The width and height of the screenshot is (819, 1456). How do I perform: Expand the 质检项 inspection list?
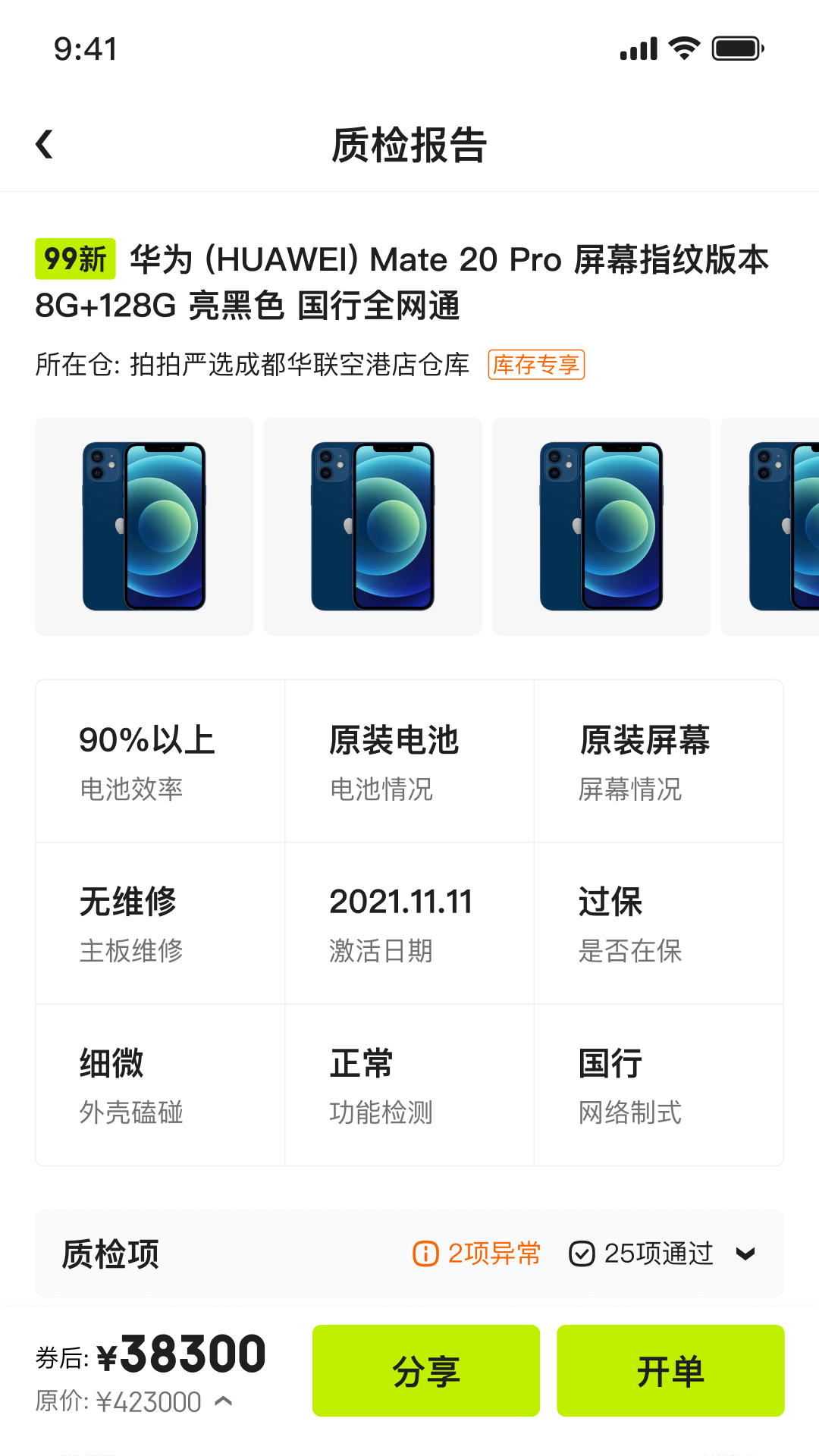point(745,1254)
